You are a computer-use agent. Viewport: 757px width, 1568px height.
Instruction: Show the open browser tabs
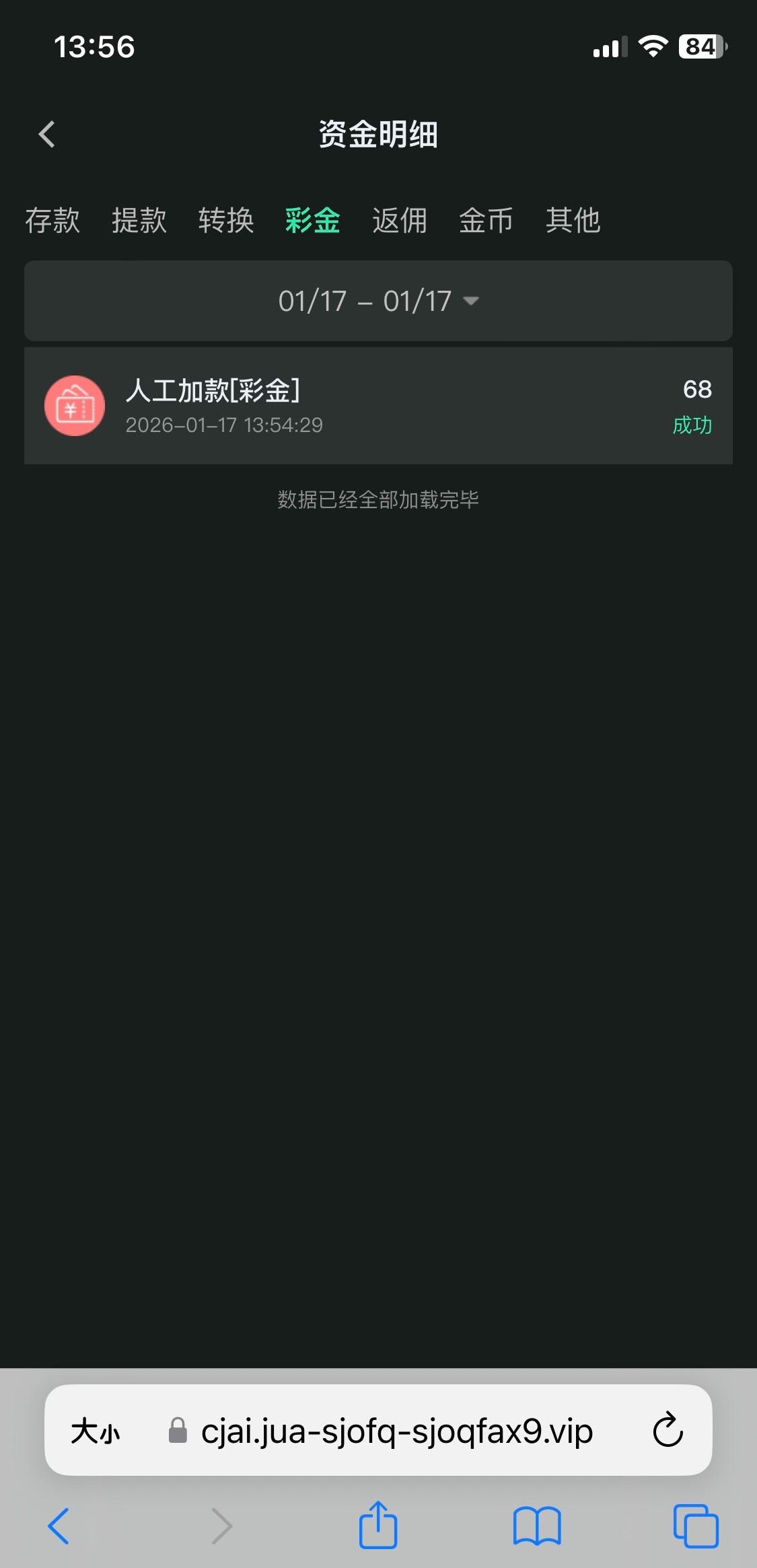click(x=696, y=1526)
